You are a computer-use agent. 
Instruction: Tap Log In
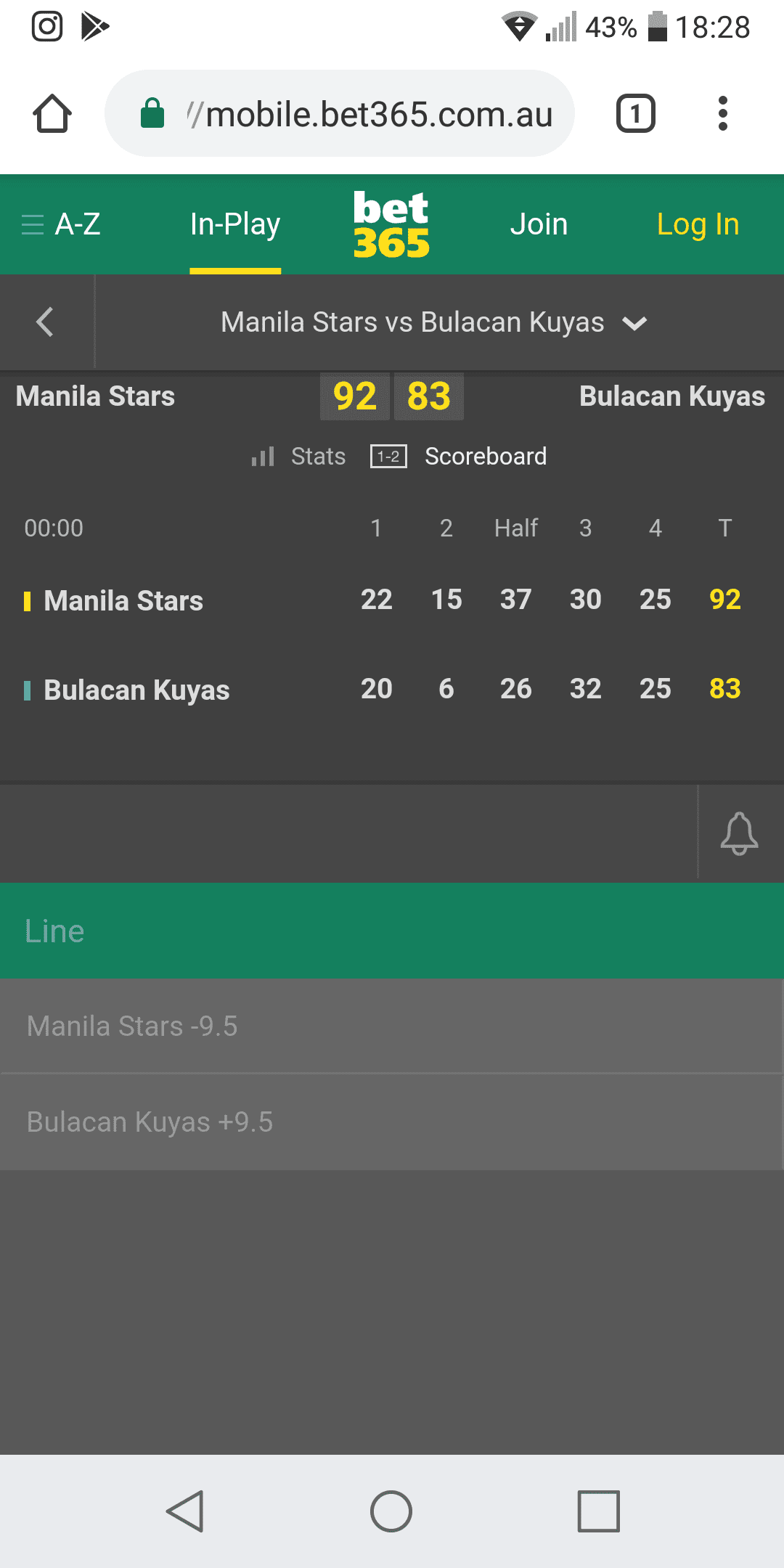click(698, 224)
